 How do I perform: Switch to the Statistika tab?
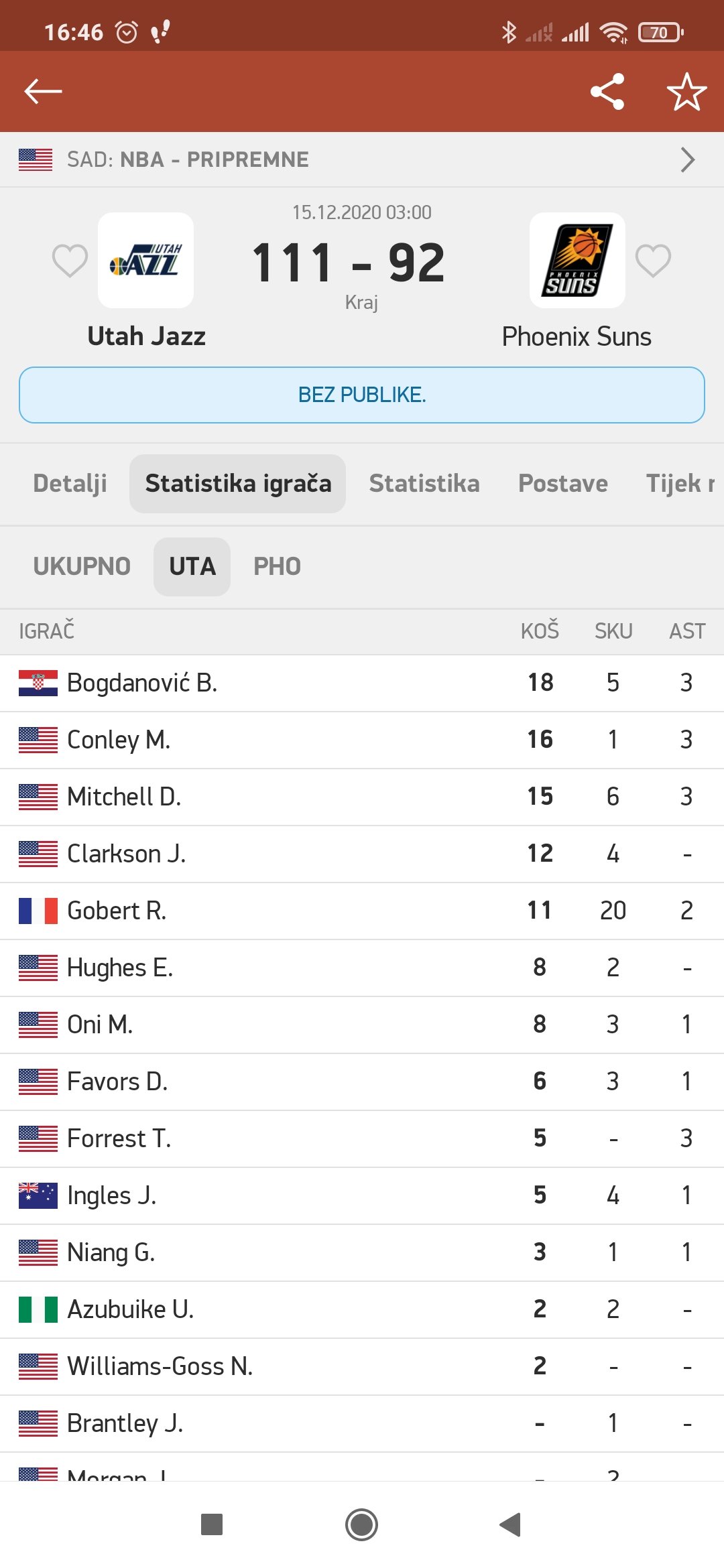[x=424, y=483]
